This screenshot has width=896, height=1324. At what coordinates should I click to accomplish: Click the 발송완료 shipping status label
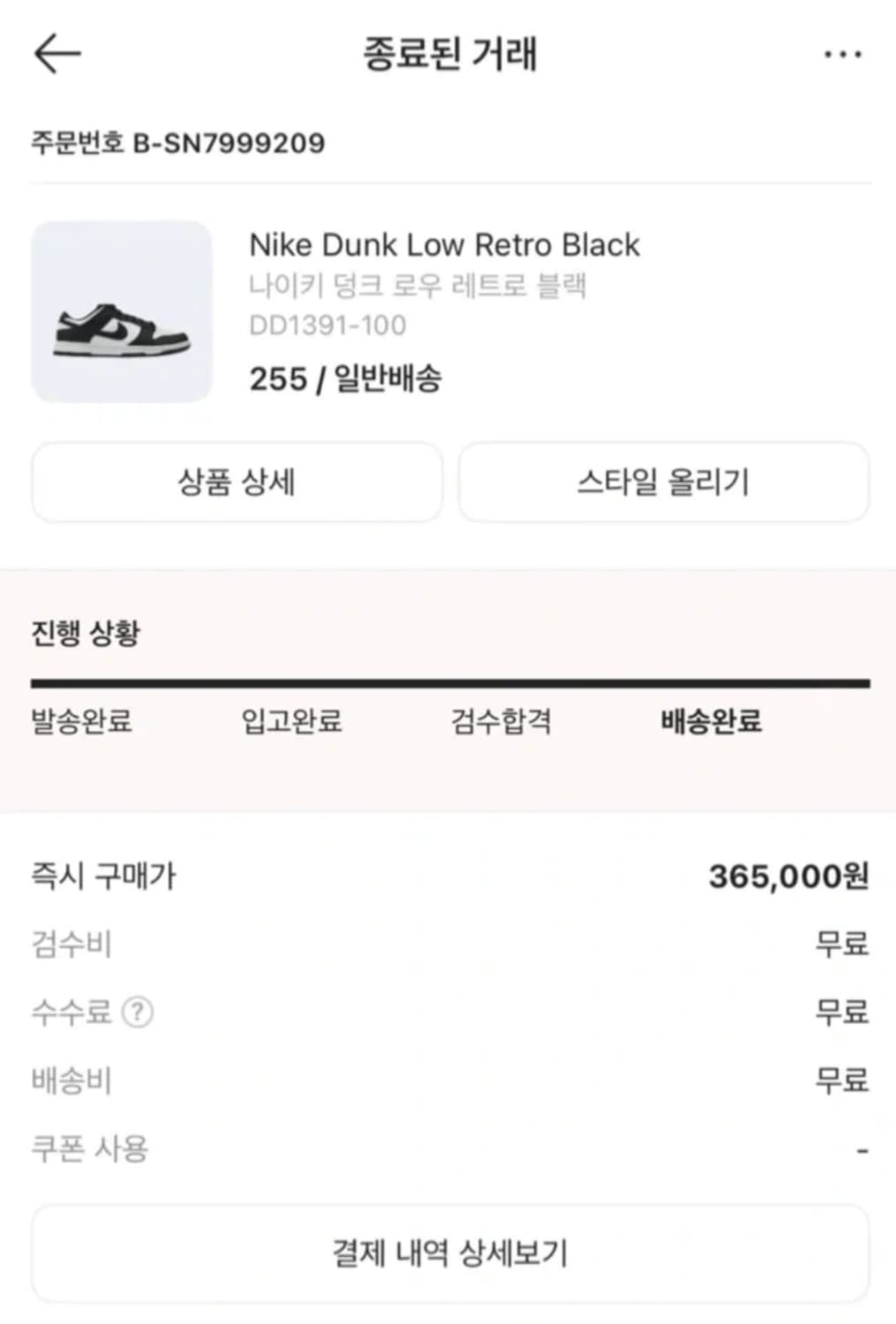[81, 722]
